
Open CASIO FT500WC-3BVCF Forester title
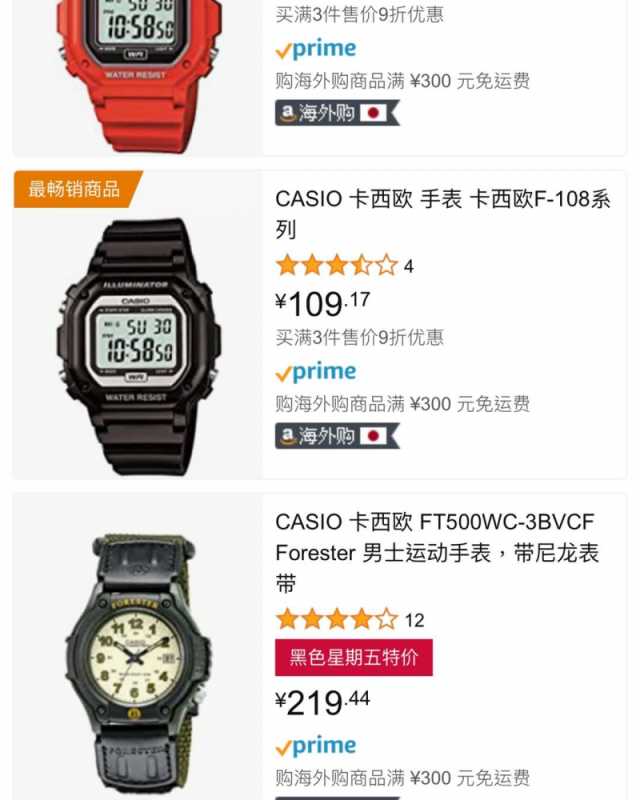pos(437,552)
